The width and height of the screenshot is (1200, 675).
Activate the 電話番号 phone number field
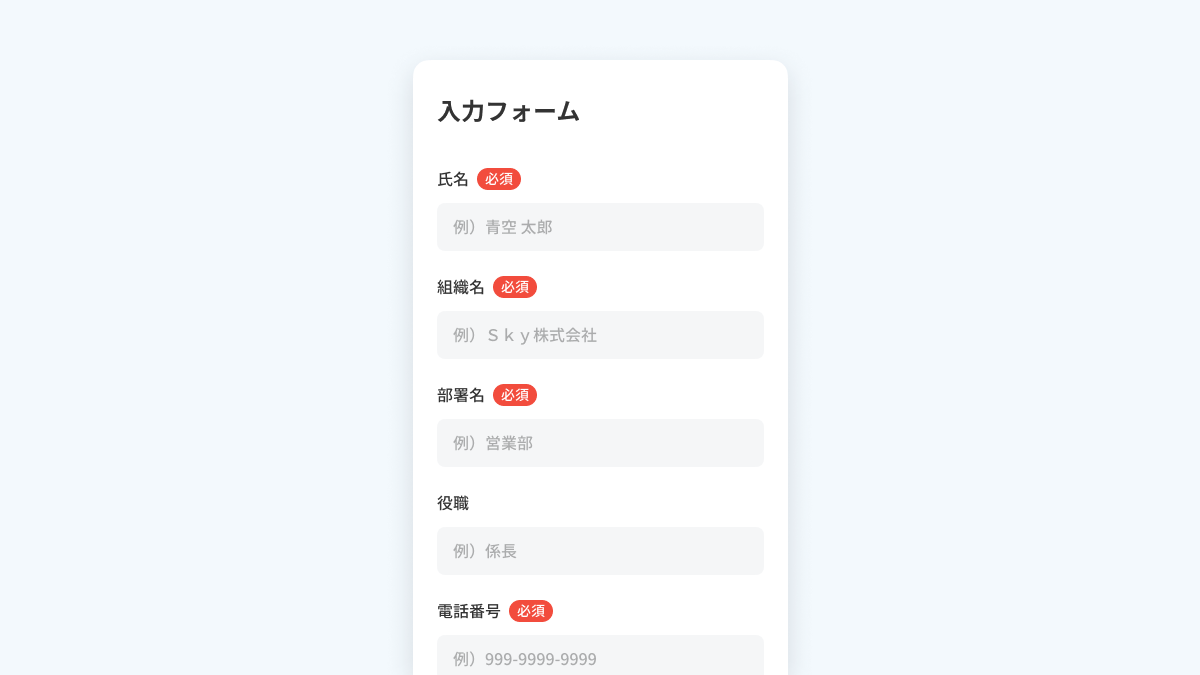click(x=600, y=657)
